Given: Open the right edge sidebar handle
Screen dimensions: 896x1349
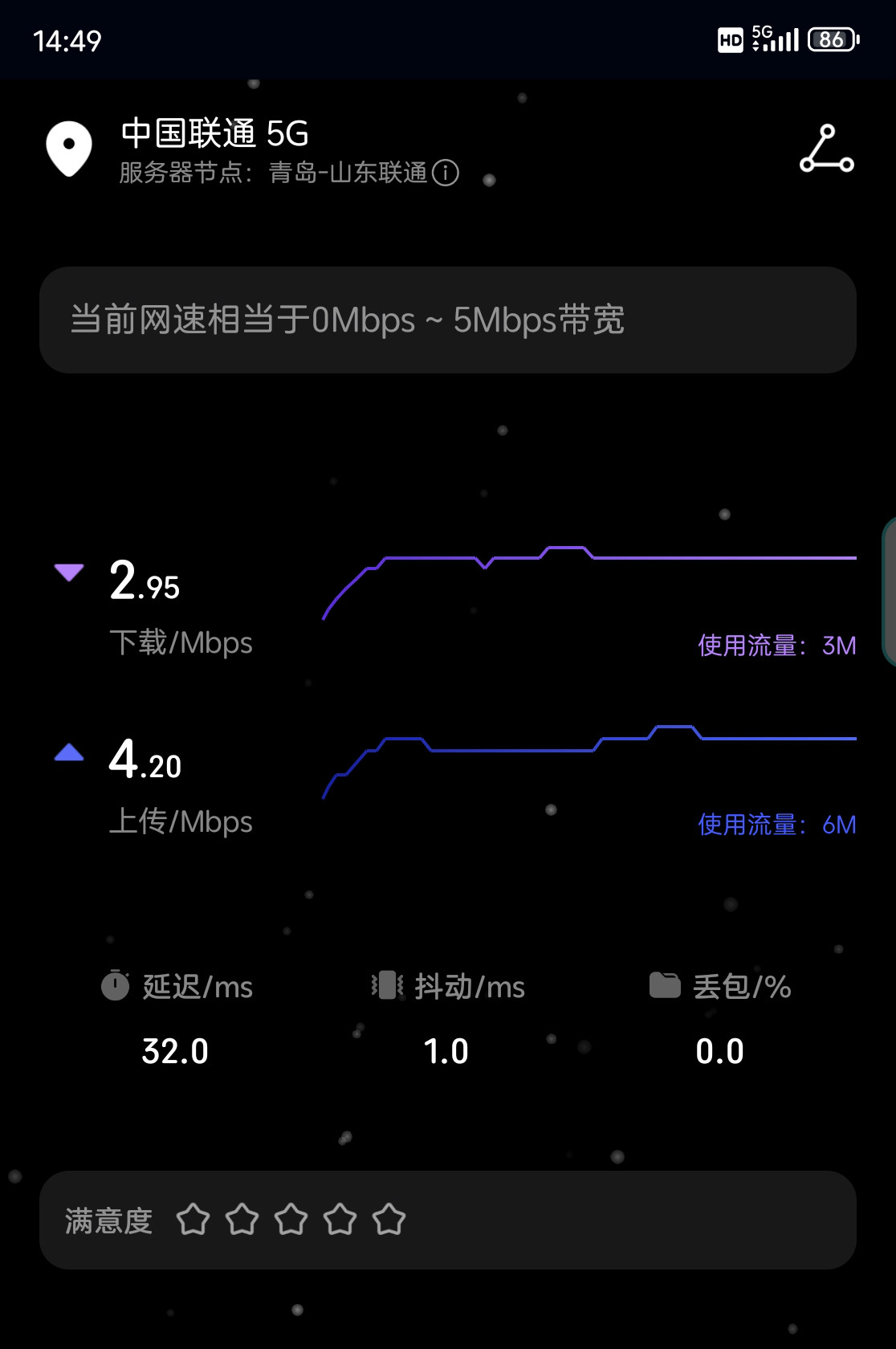Looking at the screenshot, I should [890, 594].
